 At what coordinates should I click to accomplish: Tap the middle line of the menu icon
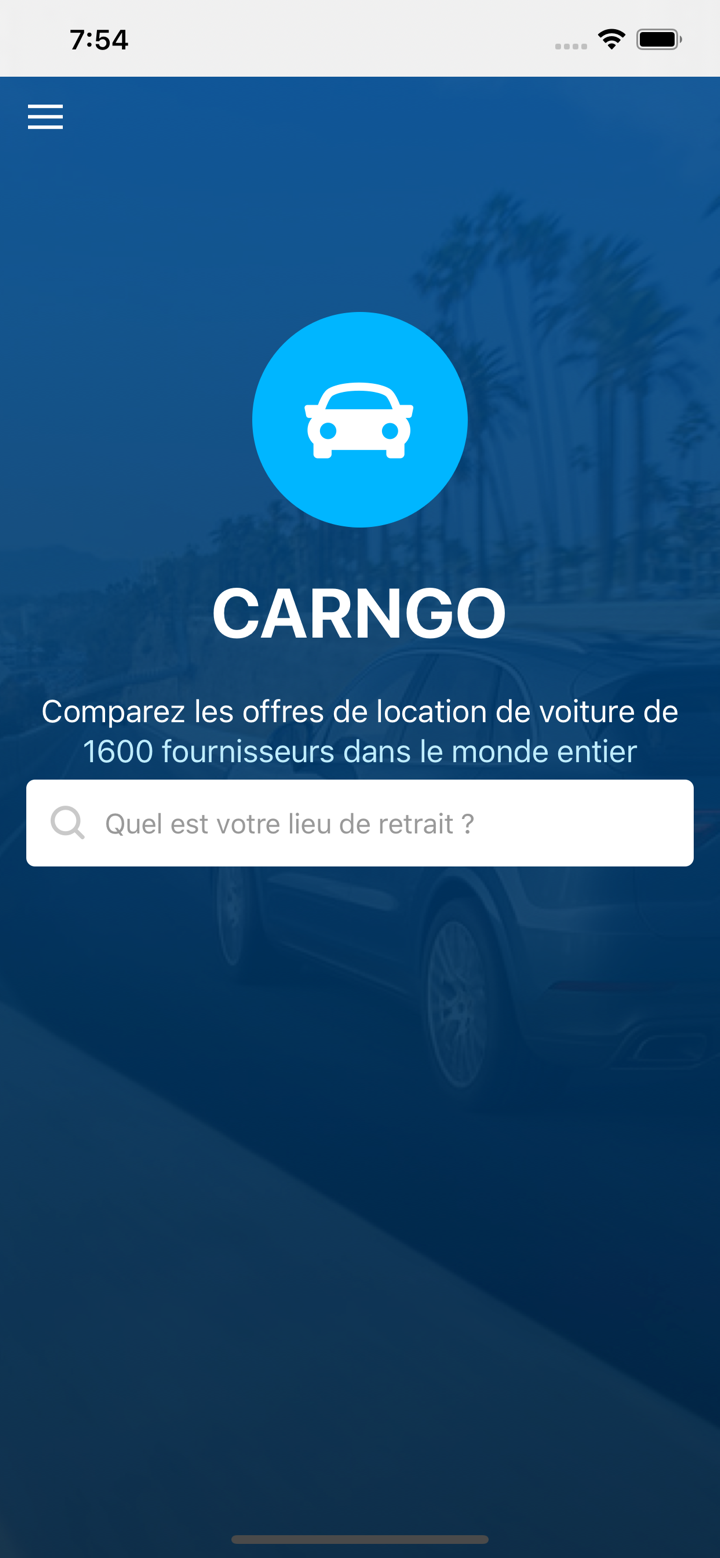[45, 117]
